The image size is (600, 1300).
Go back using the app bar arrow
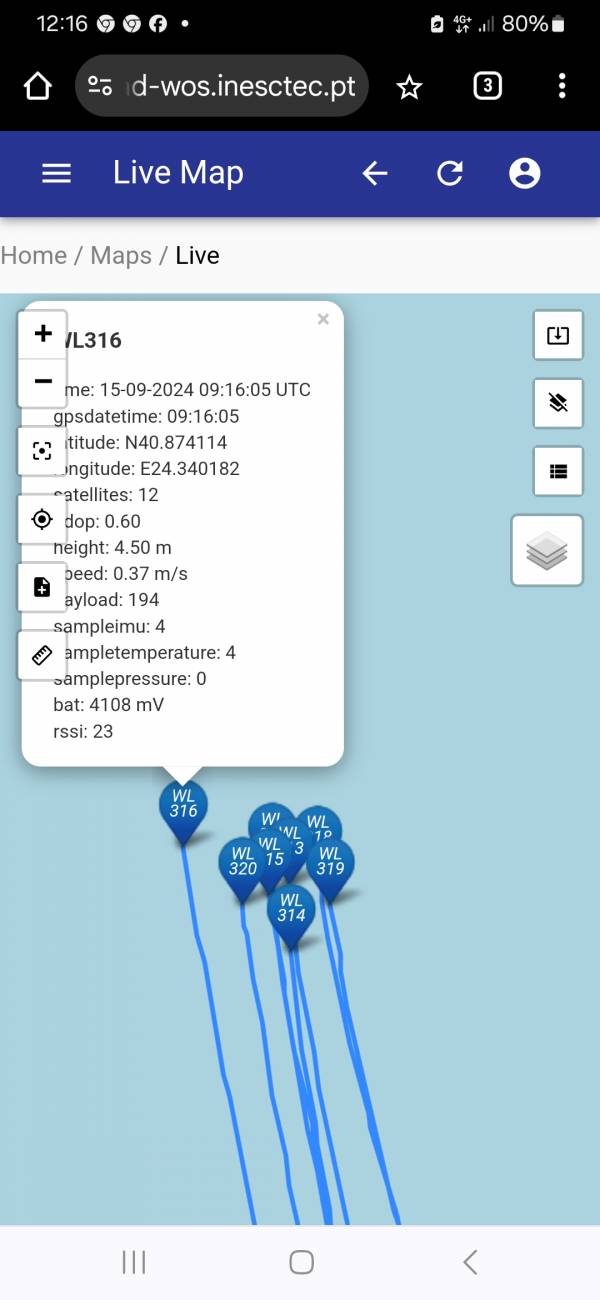coord(375,173)
